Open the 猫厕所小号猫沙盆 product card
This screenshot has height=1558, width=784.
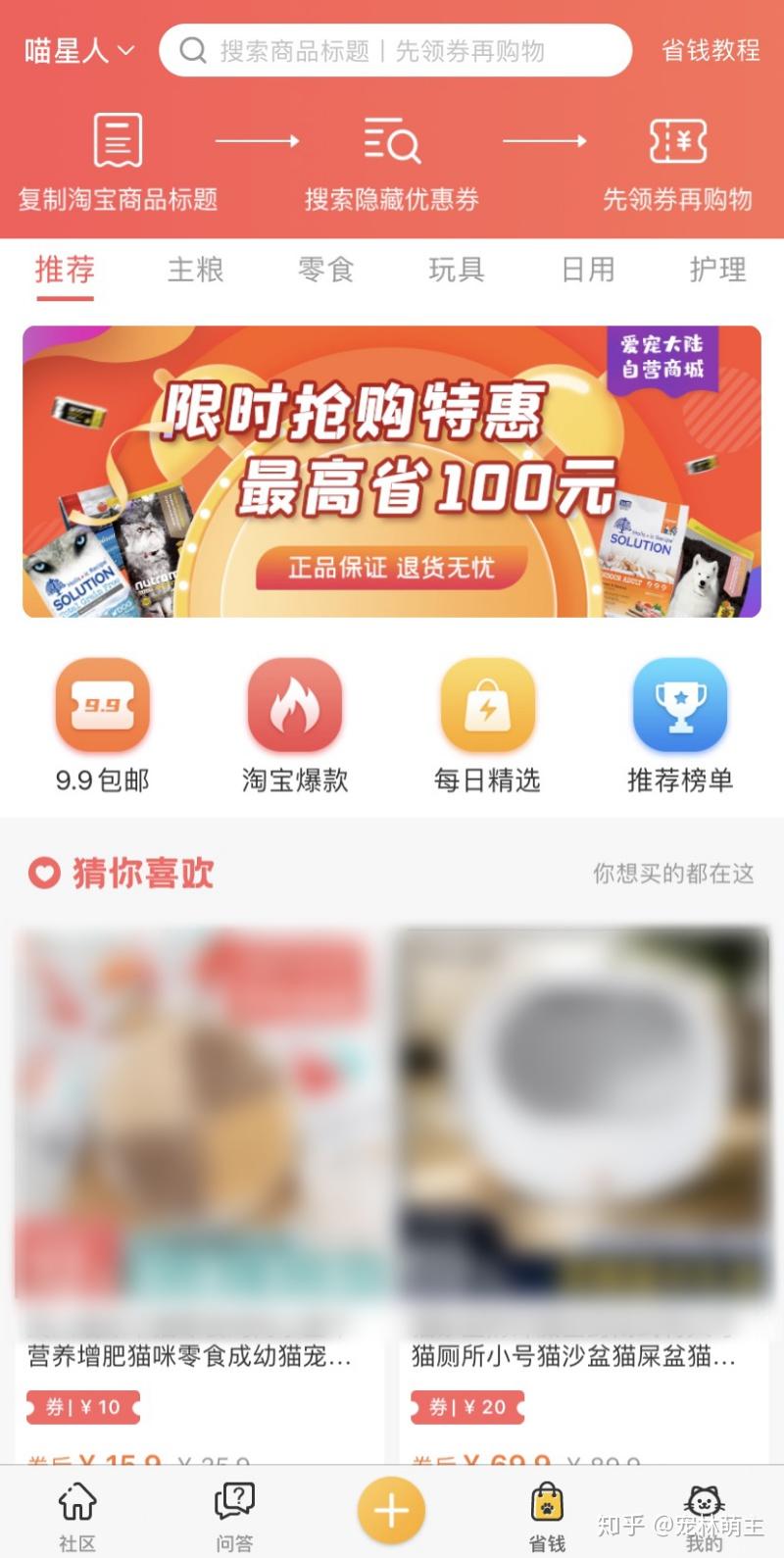[584, 1177]
